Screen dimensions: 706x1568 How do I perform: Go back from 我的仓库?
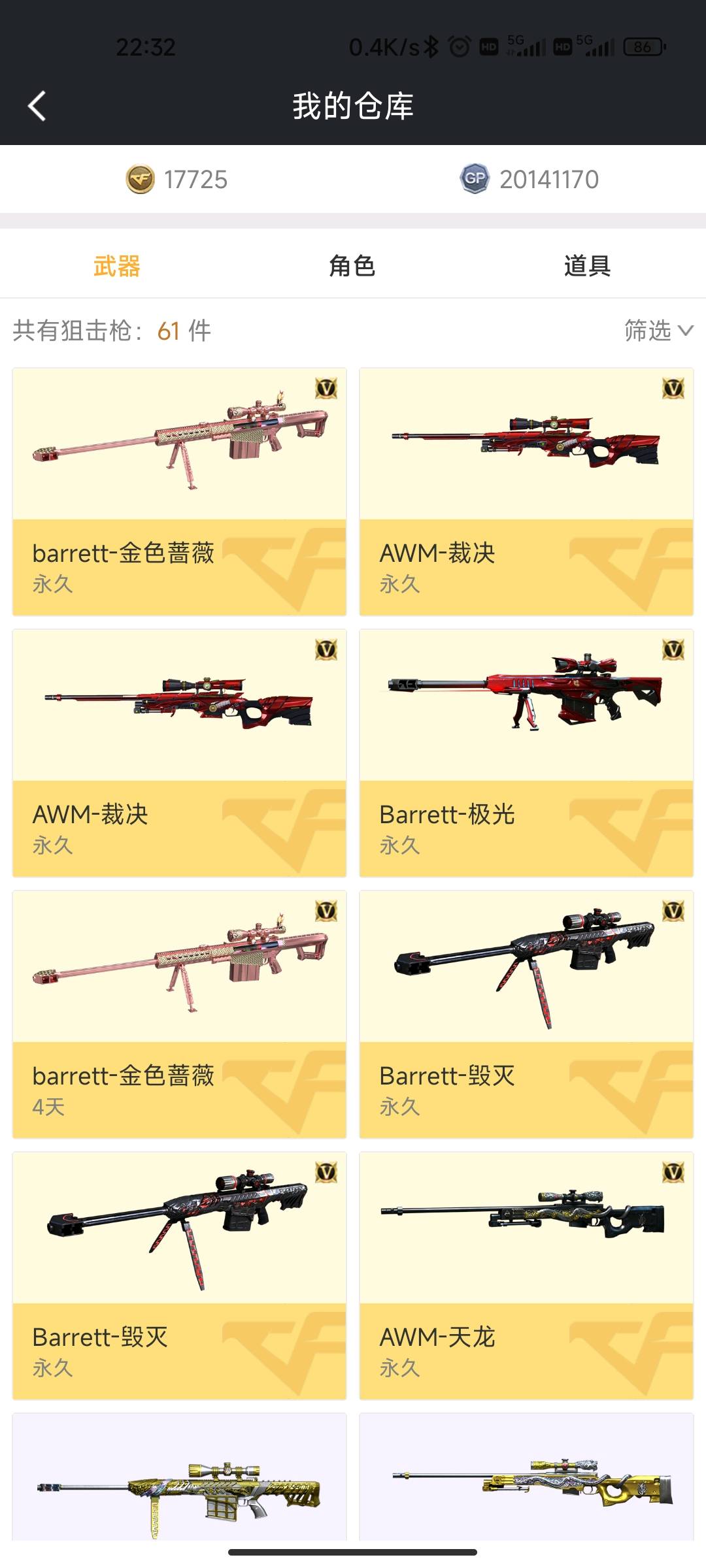[x=37, y=106]
